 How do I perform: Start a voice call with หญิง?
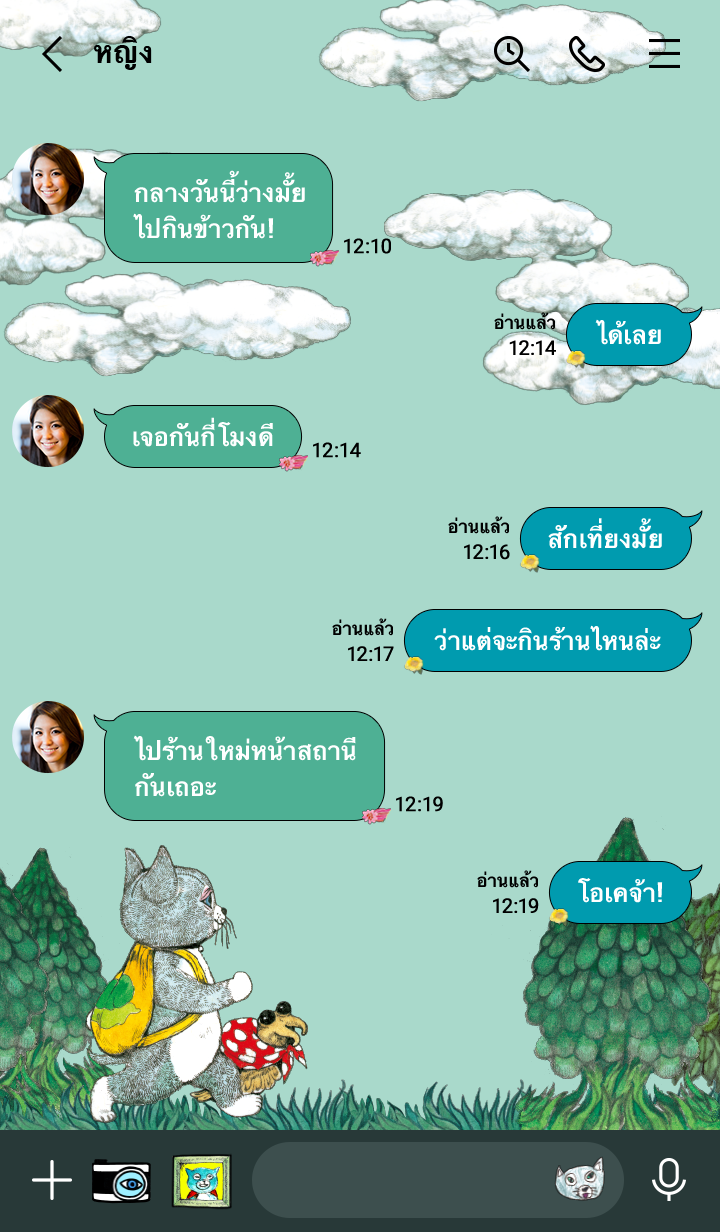click(x=587, y=54)
